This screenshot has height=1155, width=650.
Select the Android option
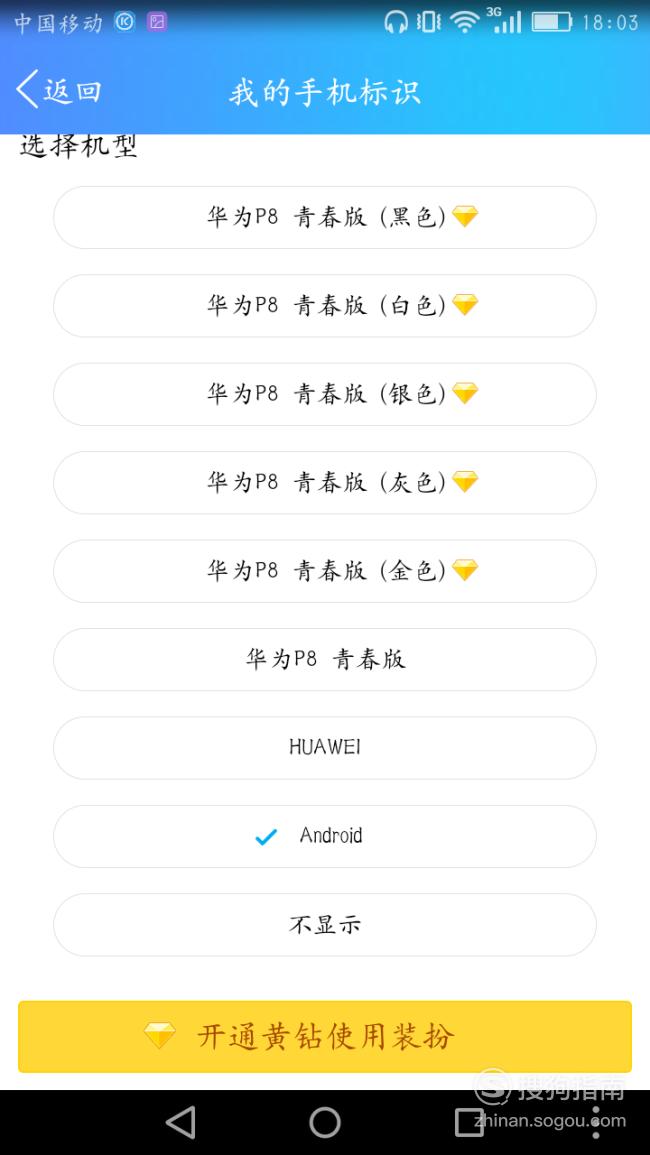(x=324, y=836)
